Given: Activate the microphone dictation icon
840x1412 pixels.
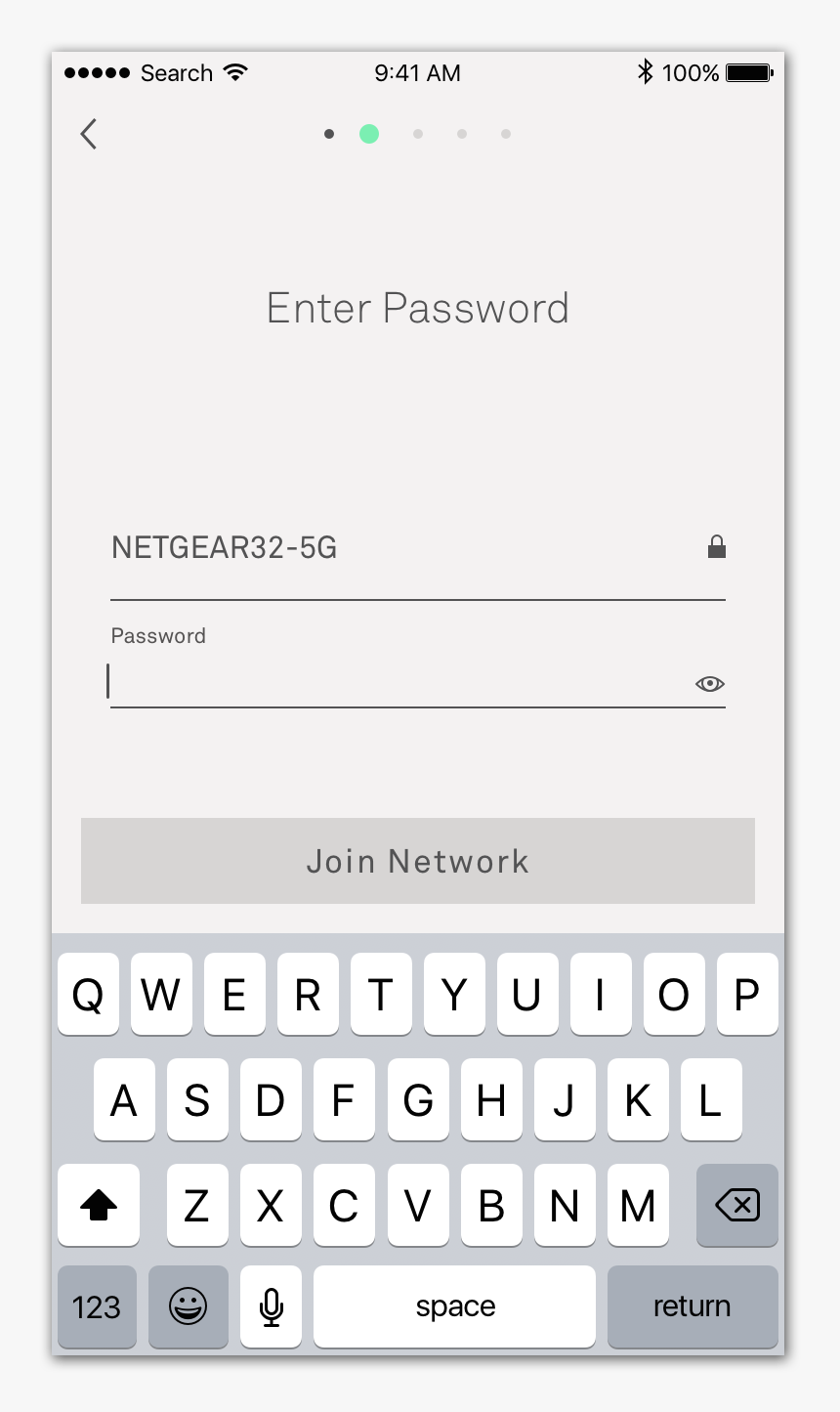Looking at the screenshot, I should [271, 1305].
